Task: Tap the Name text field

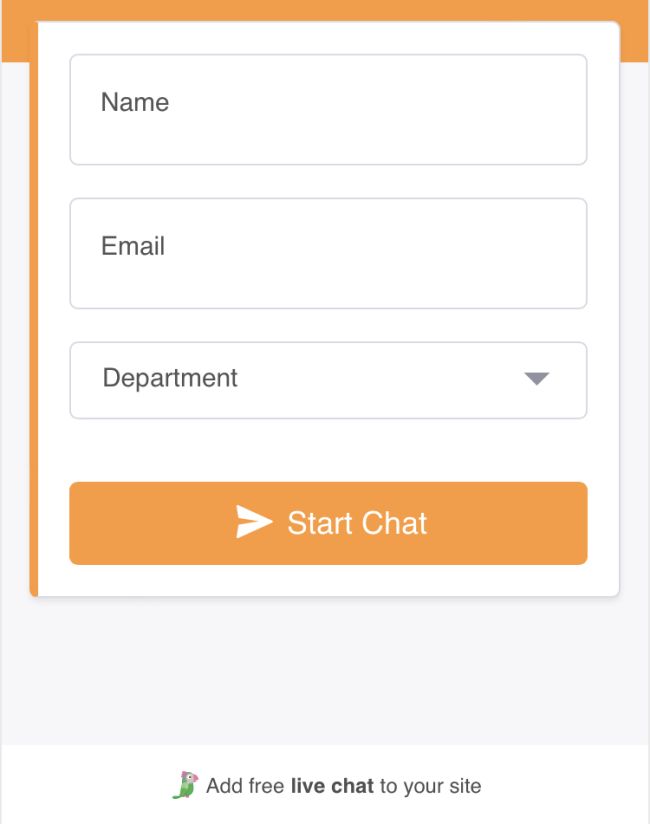Action: coord(328,110)
